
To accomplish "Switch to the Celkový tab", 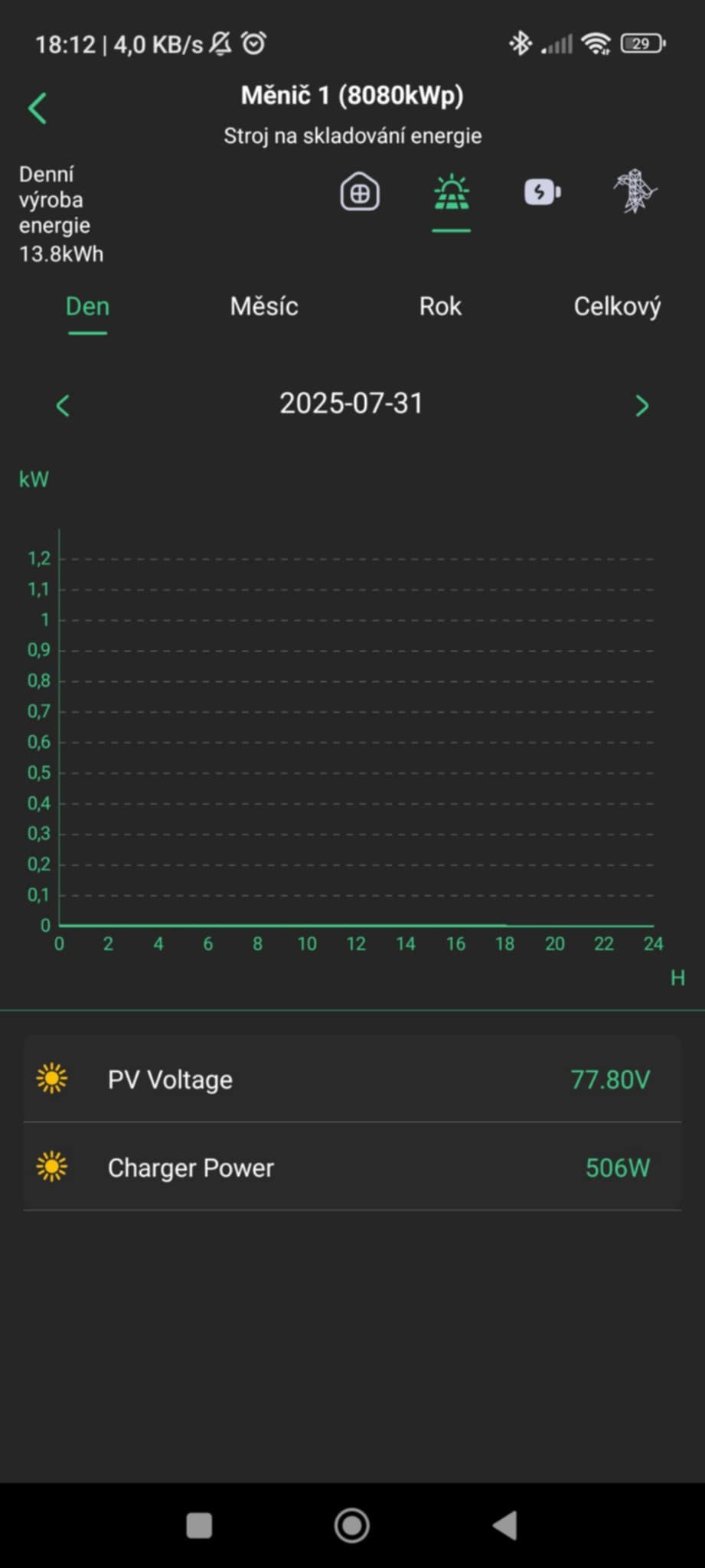I will tap(617, 307).
